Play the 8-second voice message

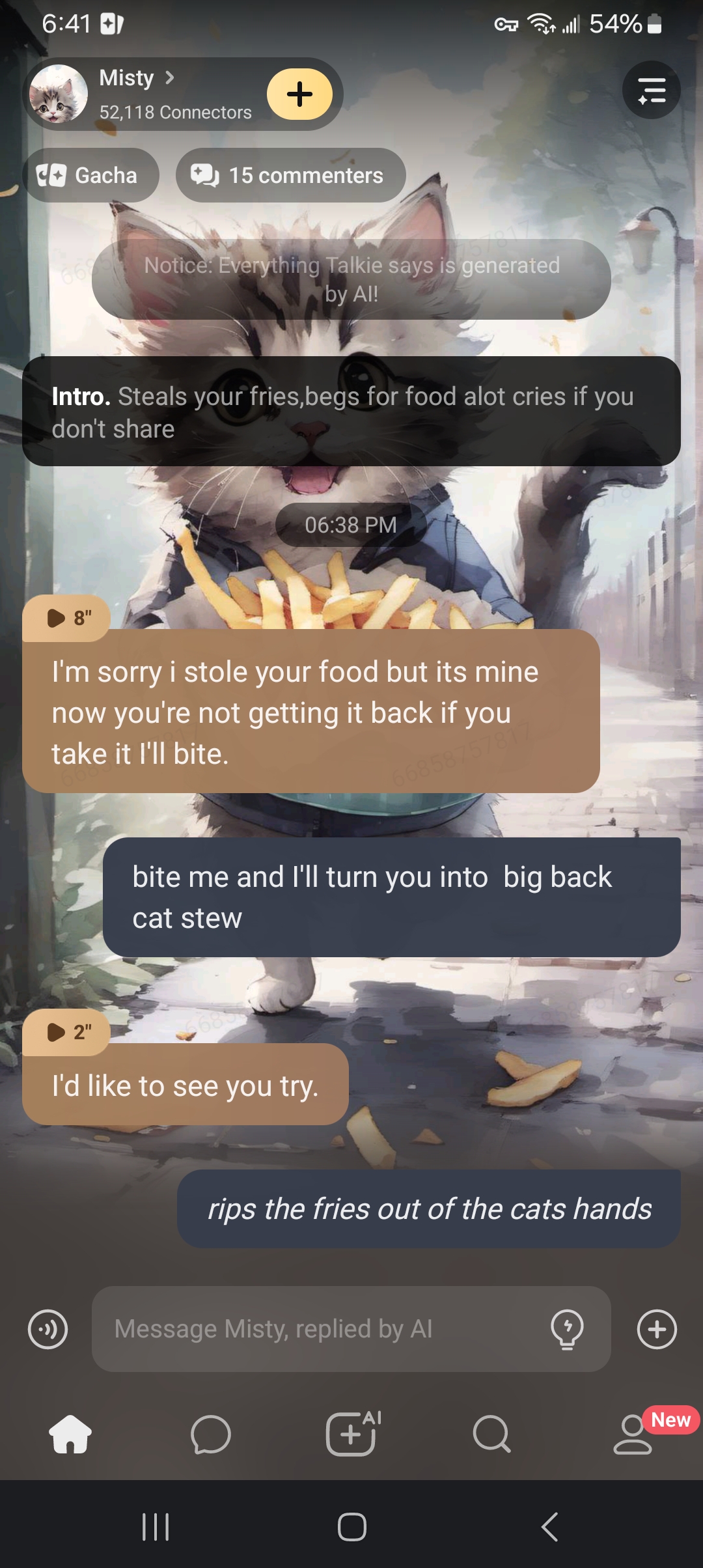66,617
